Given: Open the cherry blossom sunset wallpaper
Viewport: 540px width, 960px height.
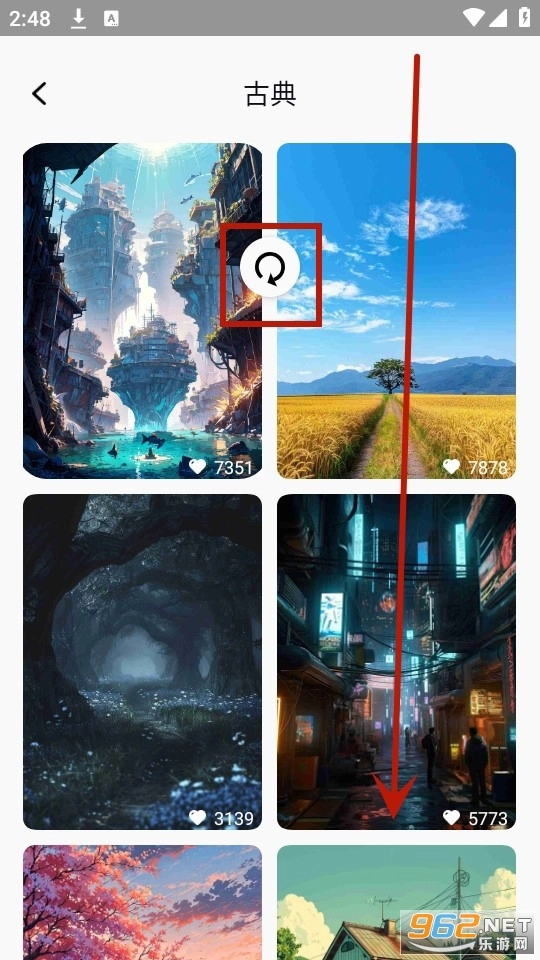Looking at the screenshot, I should pos(143,902).
